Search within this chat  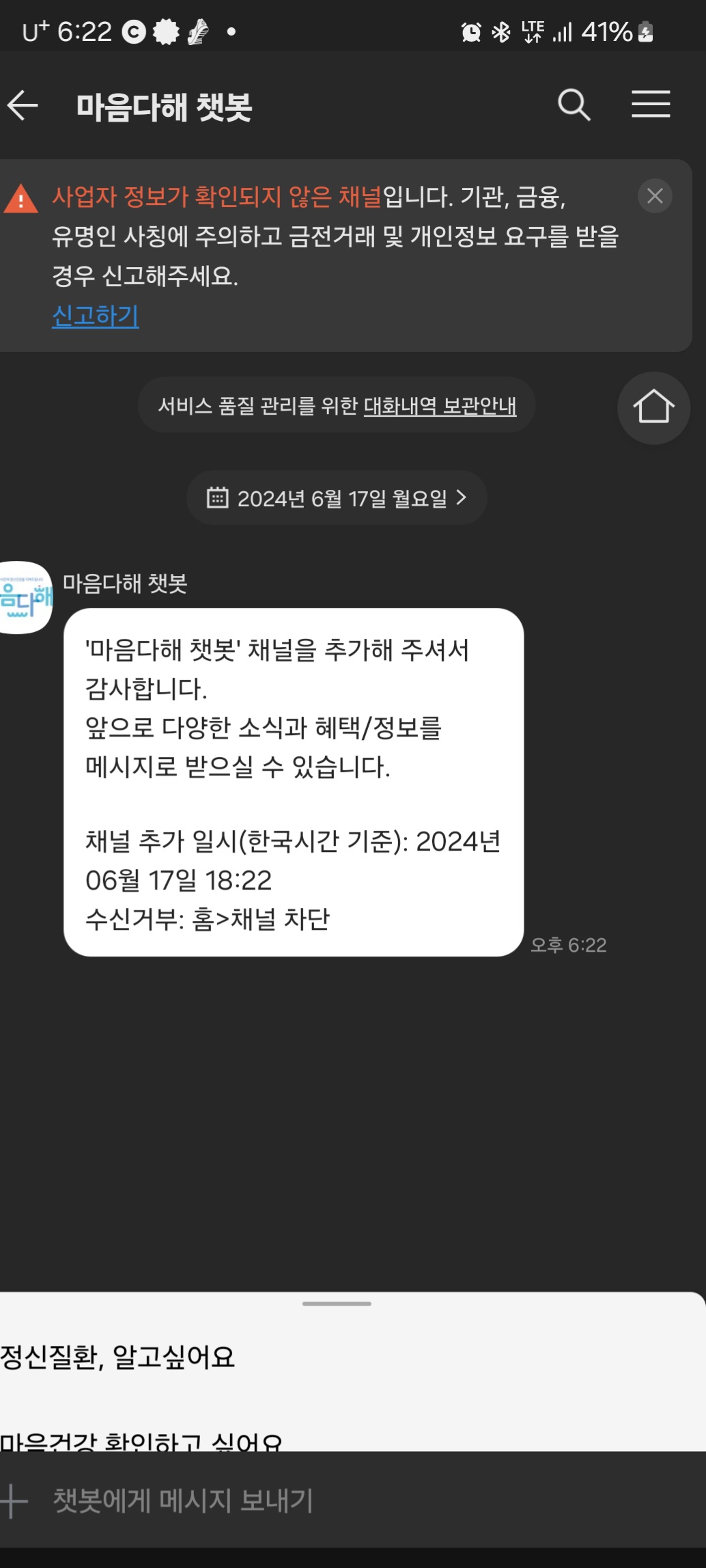pos(574,105)
